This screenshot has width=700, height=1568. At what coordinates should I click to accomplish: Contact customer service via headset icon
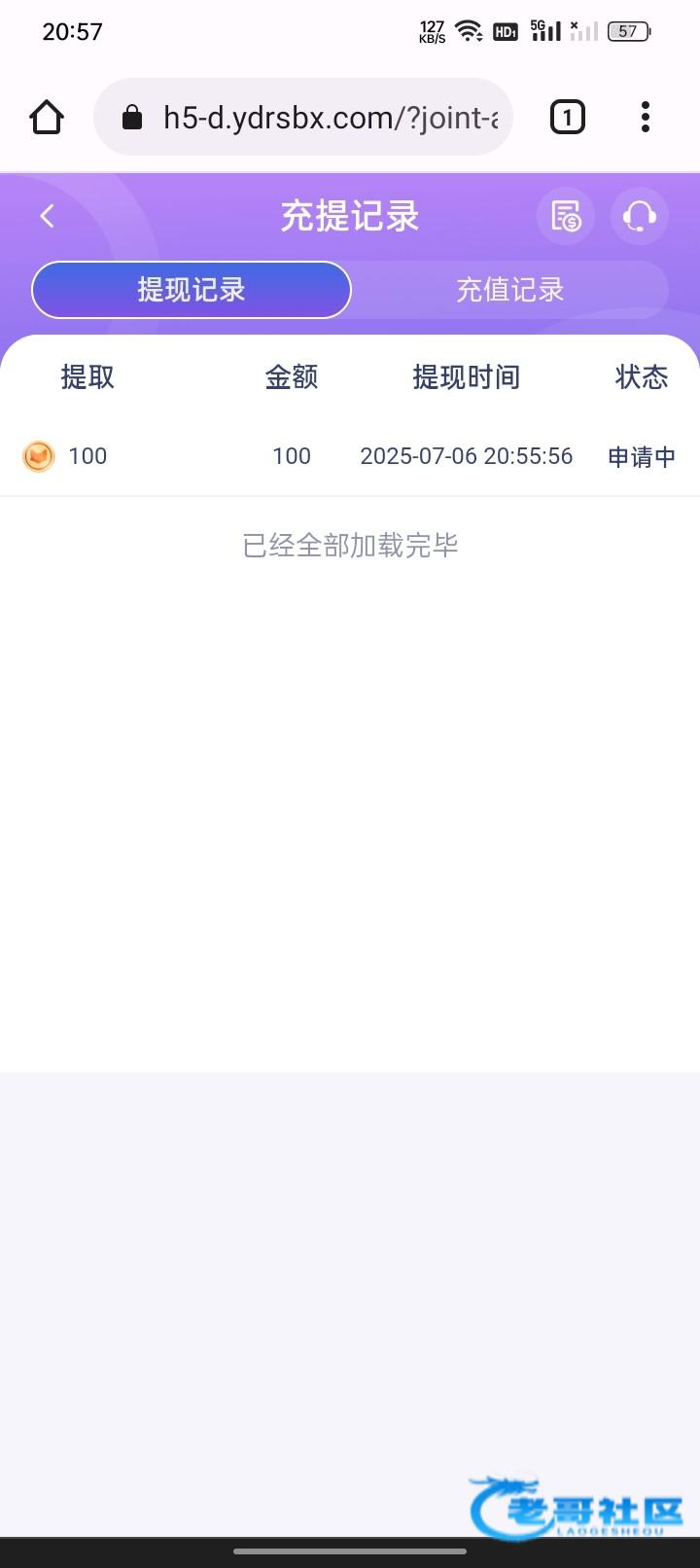640,216
